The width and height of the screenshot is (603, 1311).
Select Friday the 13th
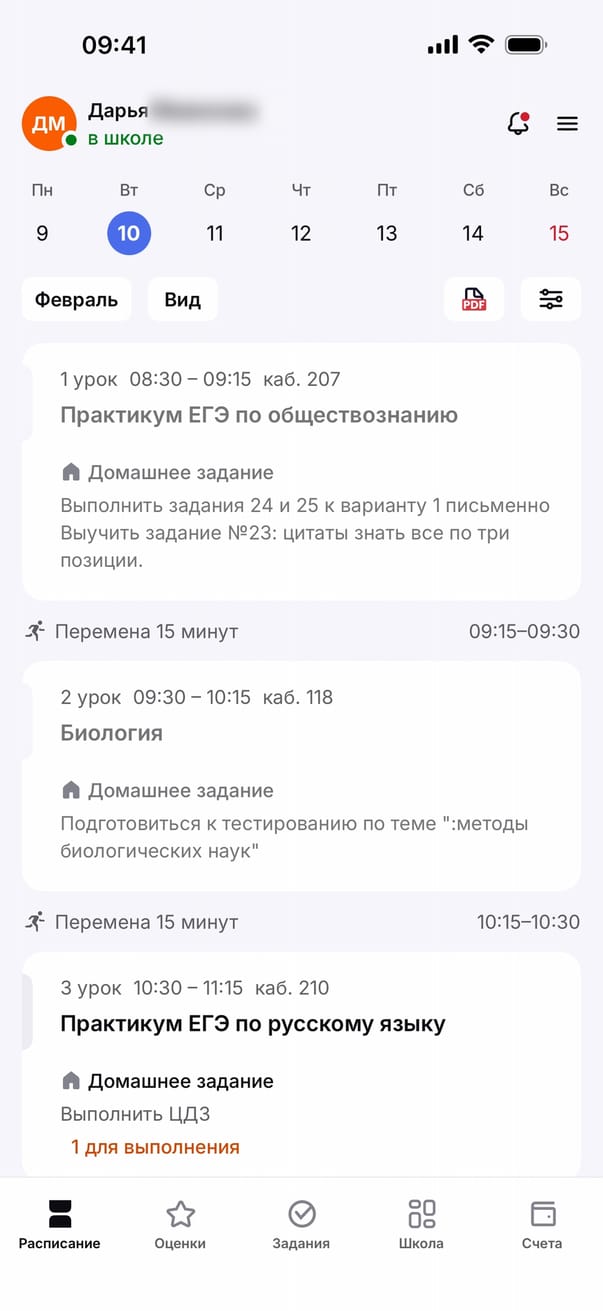tap(387, 233)
